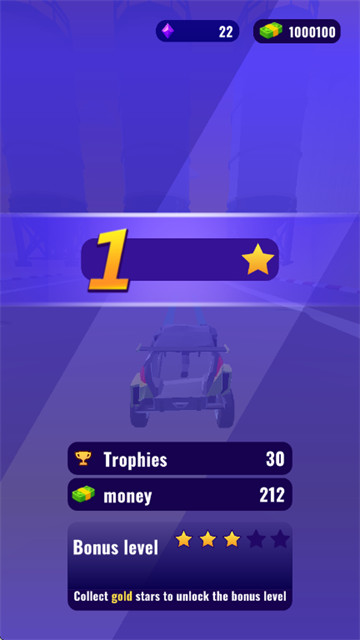Open the purple gem balance pill

(198, 31)
